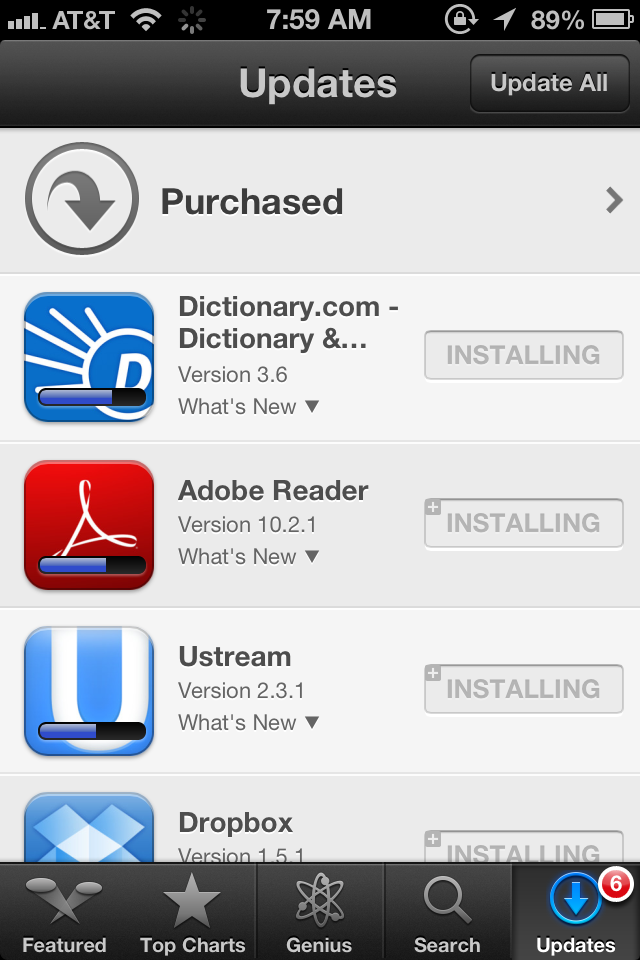
Task: Go to the Search tab
Action: point(447,912)
